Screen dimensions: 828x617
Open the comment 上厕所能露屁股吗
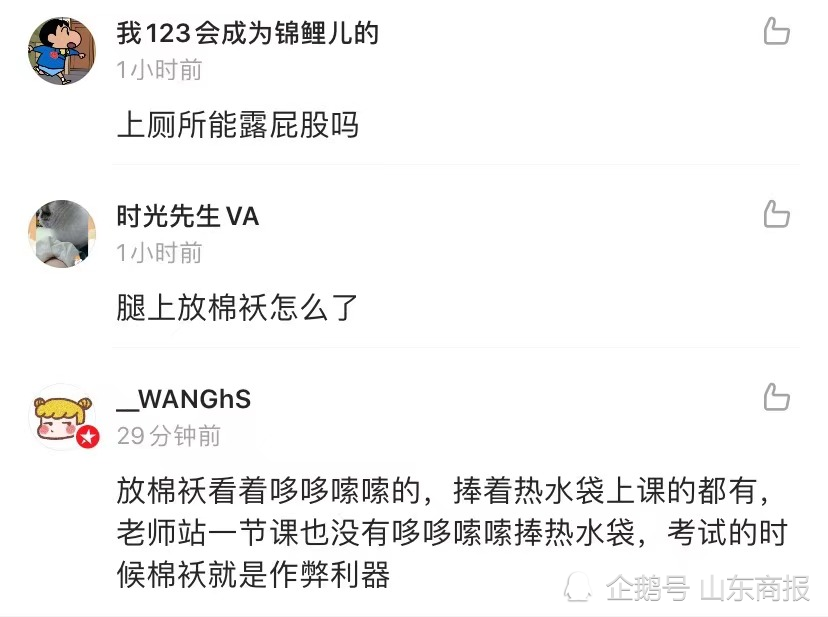click(238, 125)
